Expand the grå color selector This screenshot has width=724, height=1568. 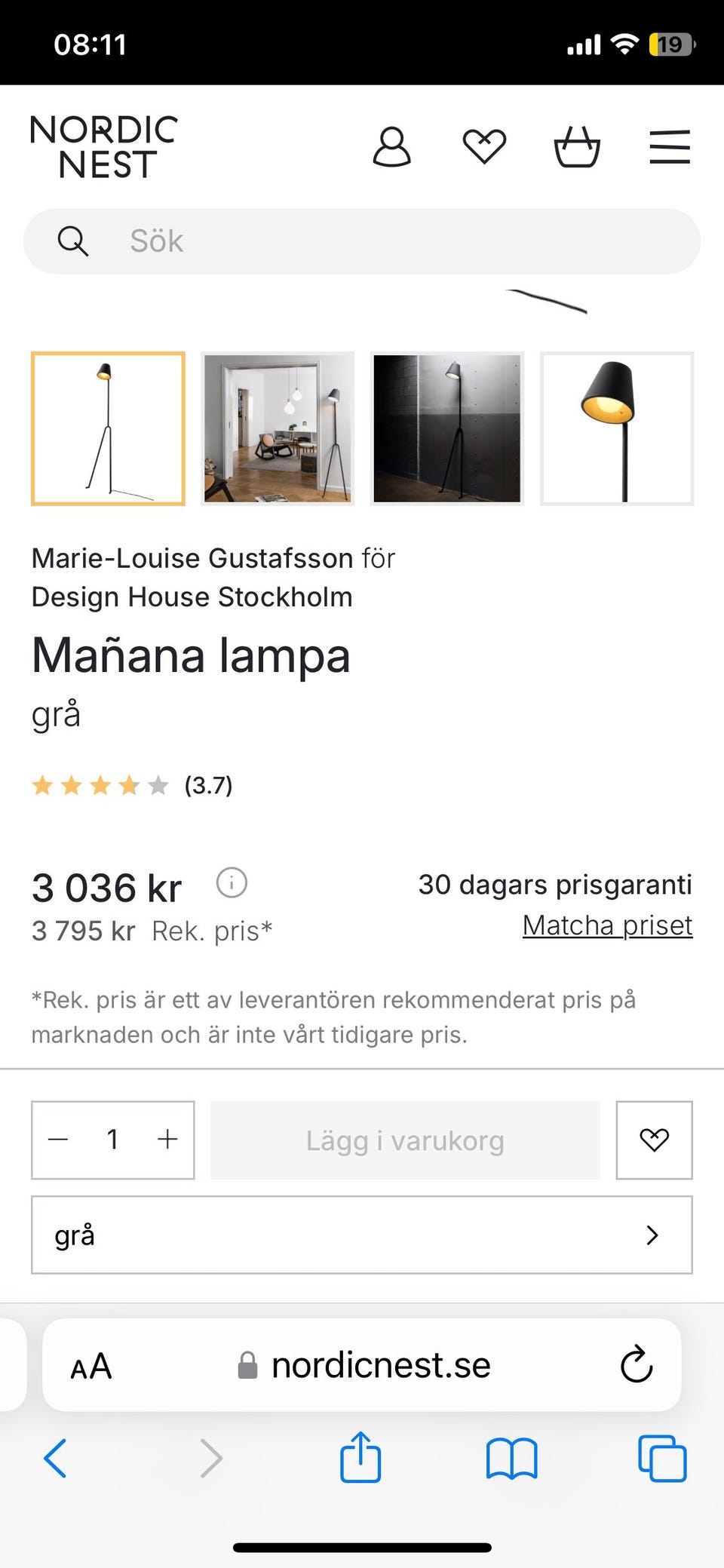361,1235
